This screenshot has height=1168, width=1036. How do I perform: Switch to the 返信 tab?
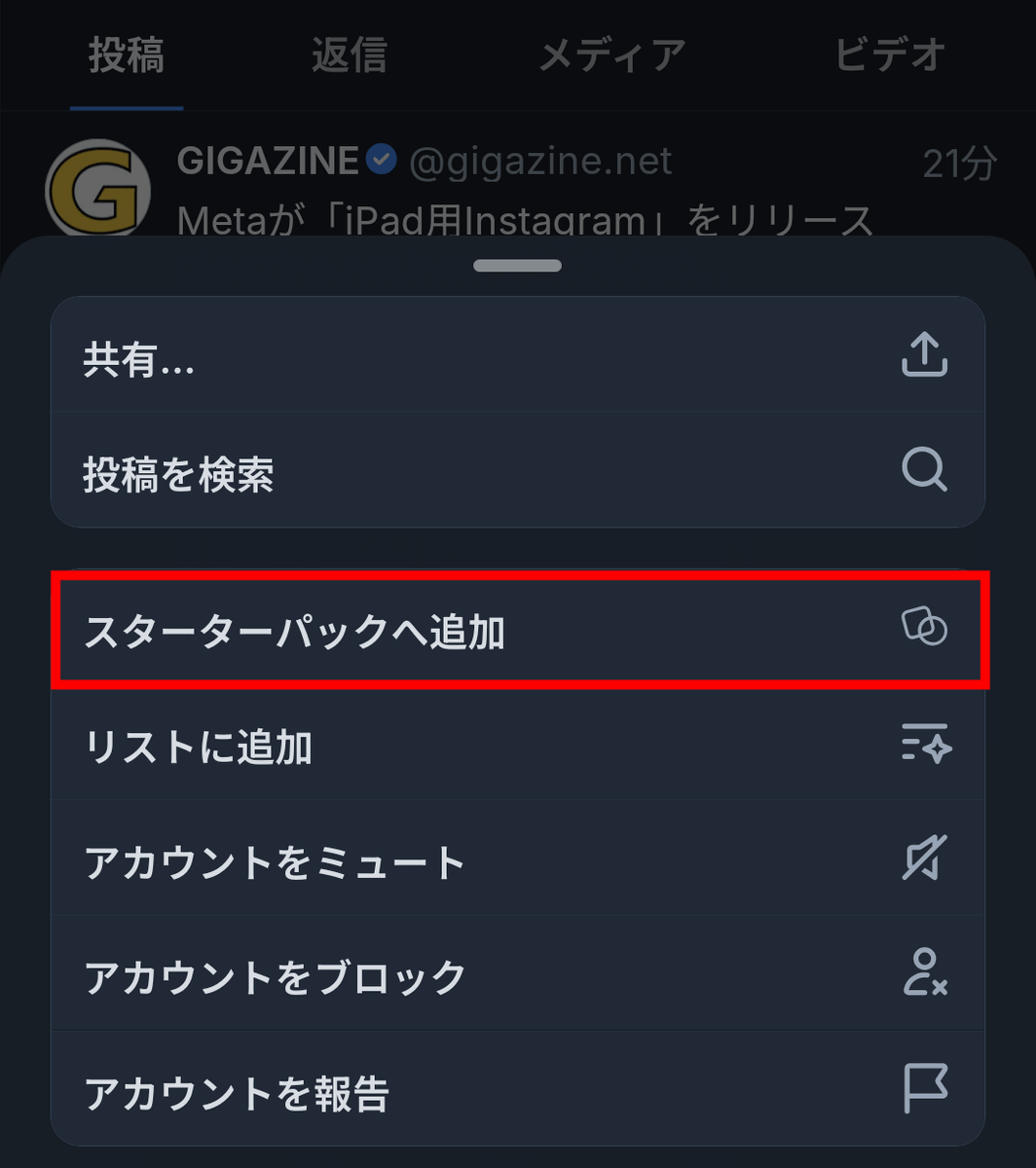point(349,55)
